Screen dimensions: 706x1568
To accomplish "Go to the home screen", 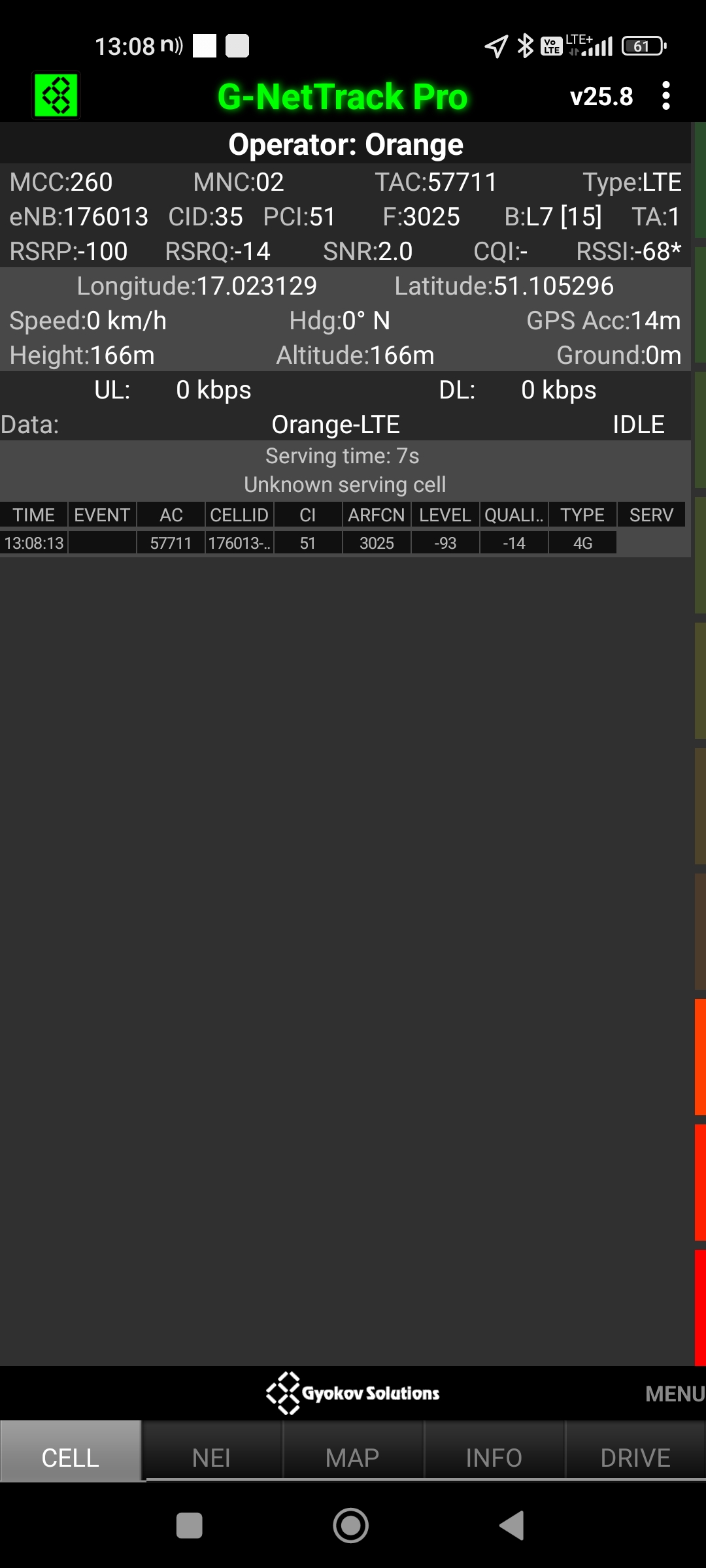I will click(x=351, y=1526).
